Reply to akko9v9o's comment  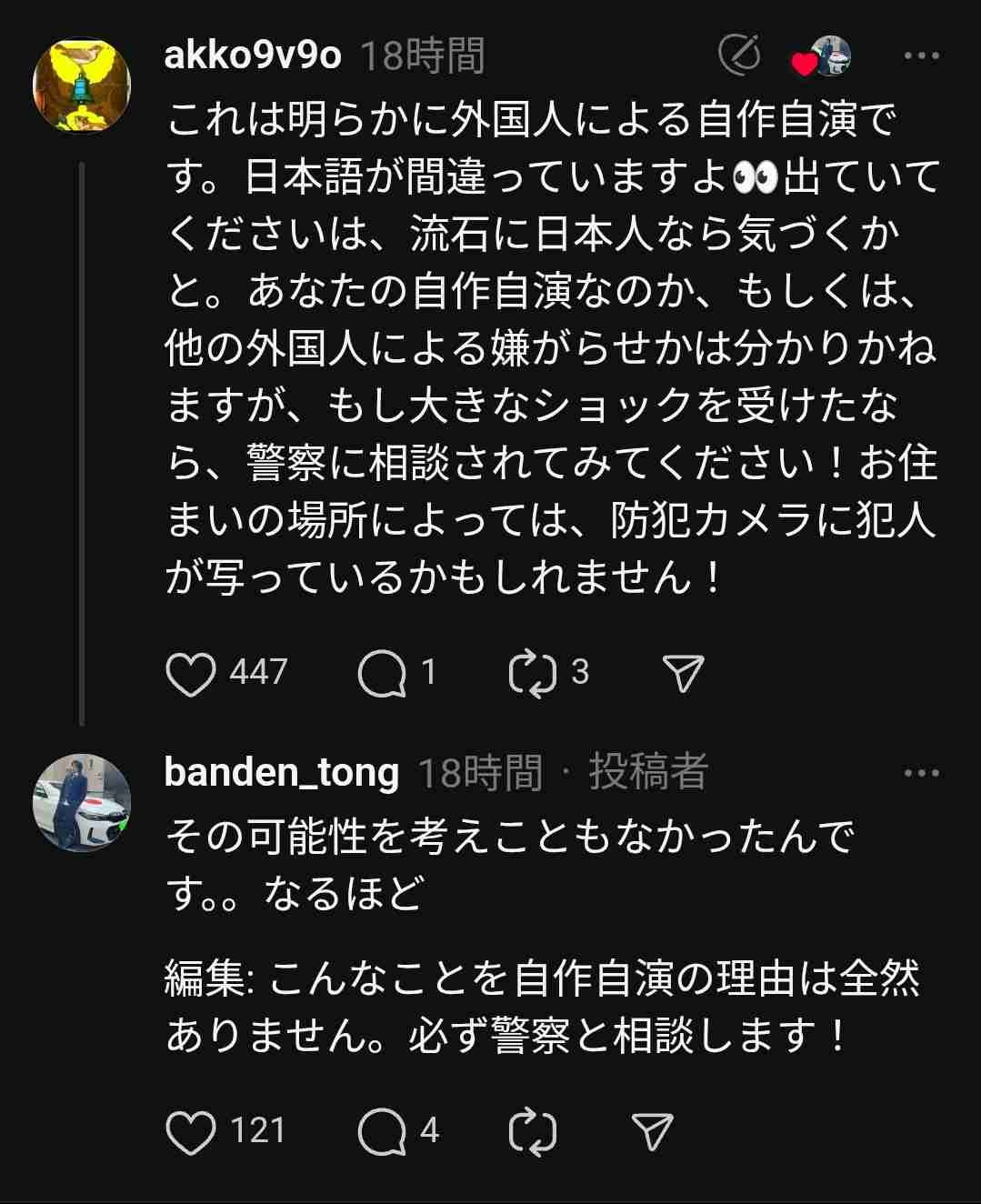[x=382, y=674]
